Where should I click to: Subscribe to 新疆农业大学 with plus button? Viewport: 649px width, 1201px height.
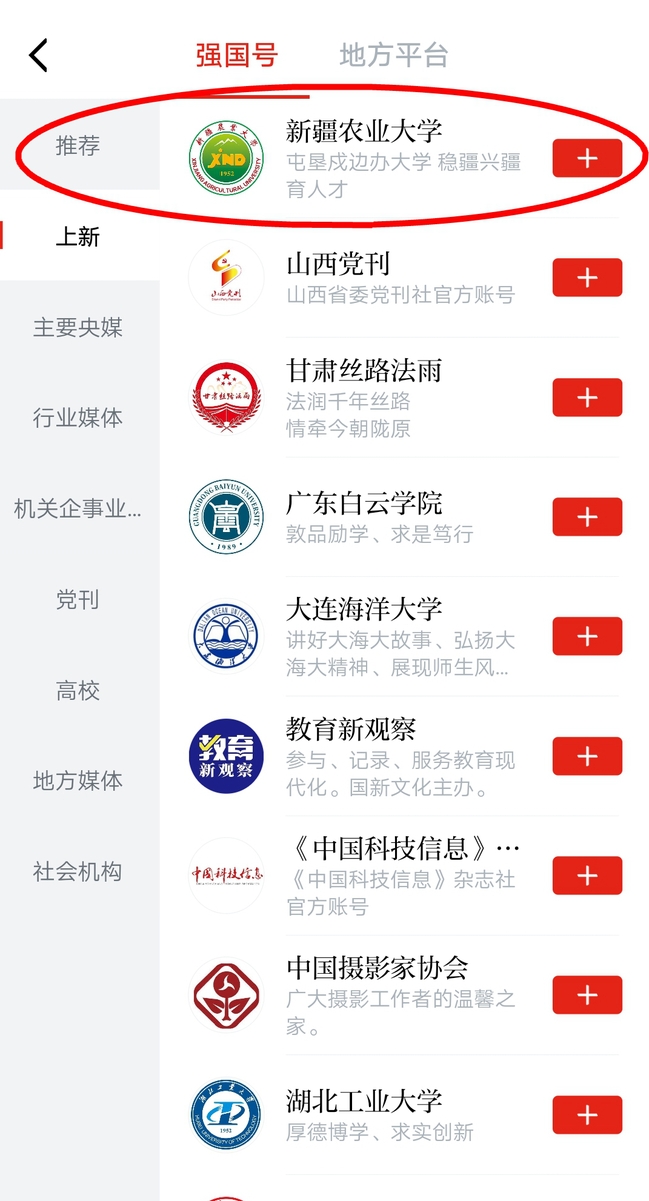pos(587,159)
